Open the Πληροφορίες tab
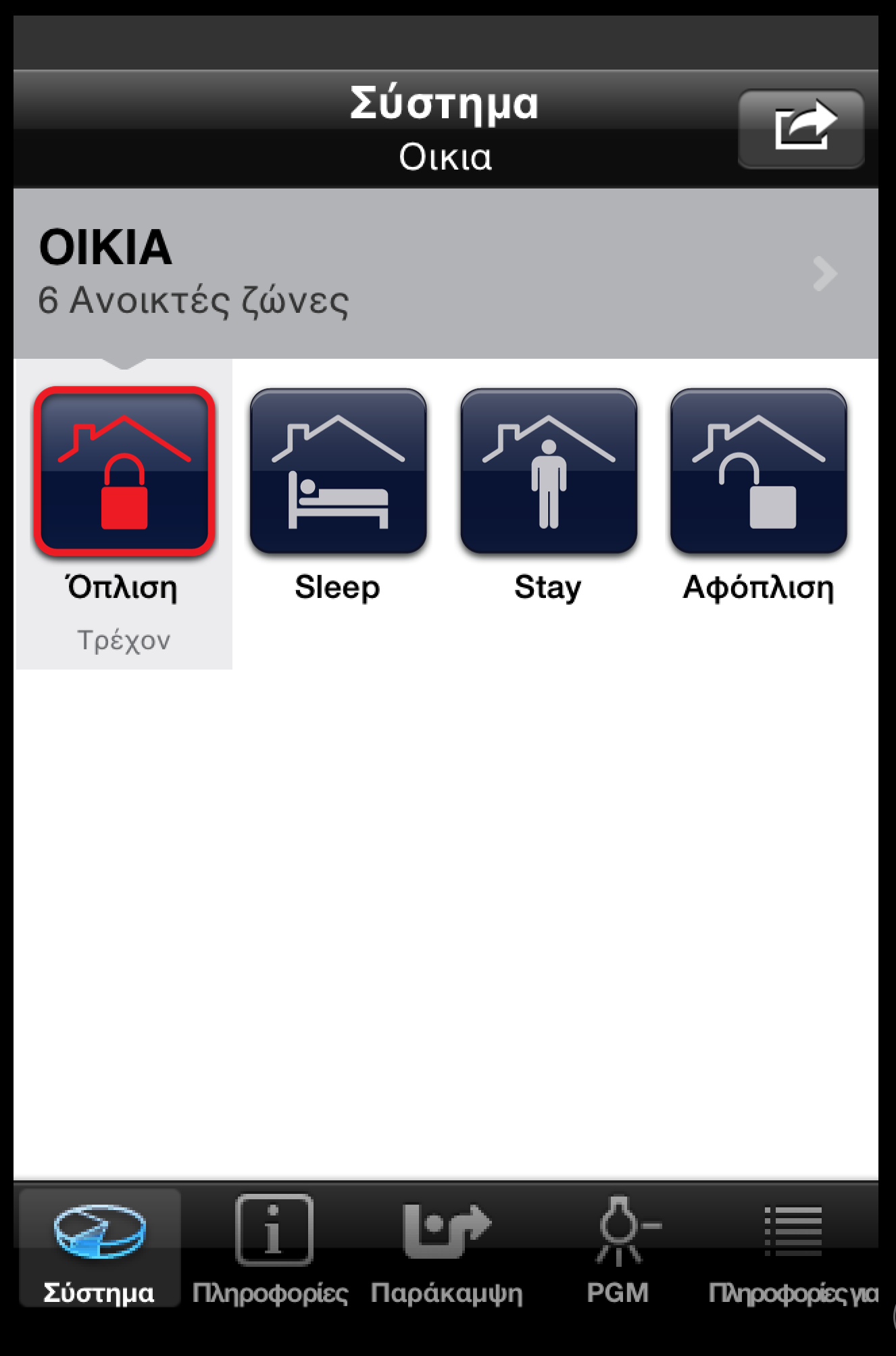Screen dimensions: 896x1356 (x=272, y=1249)
